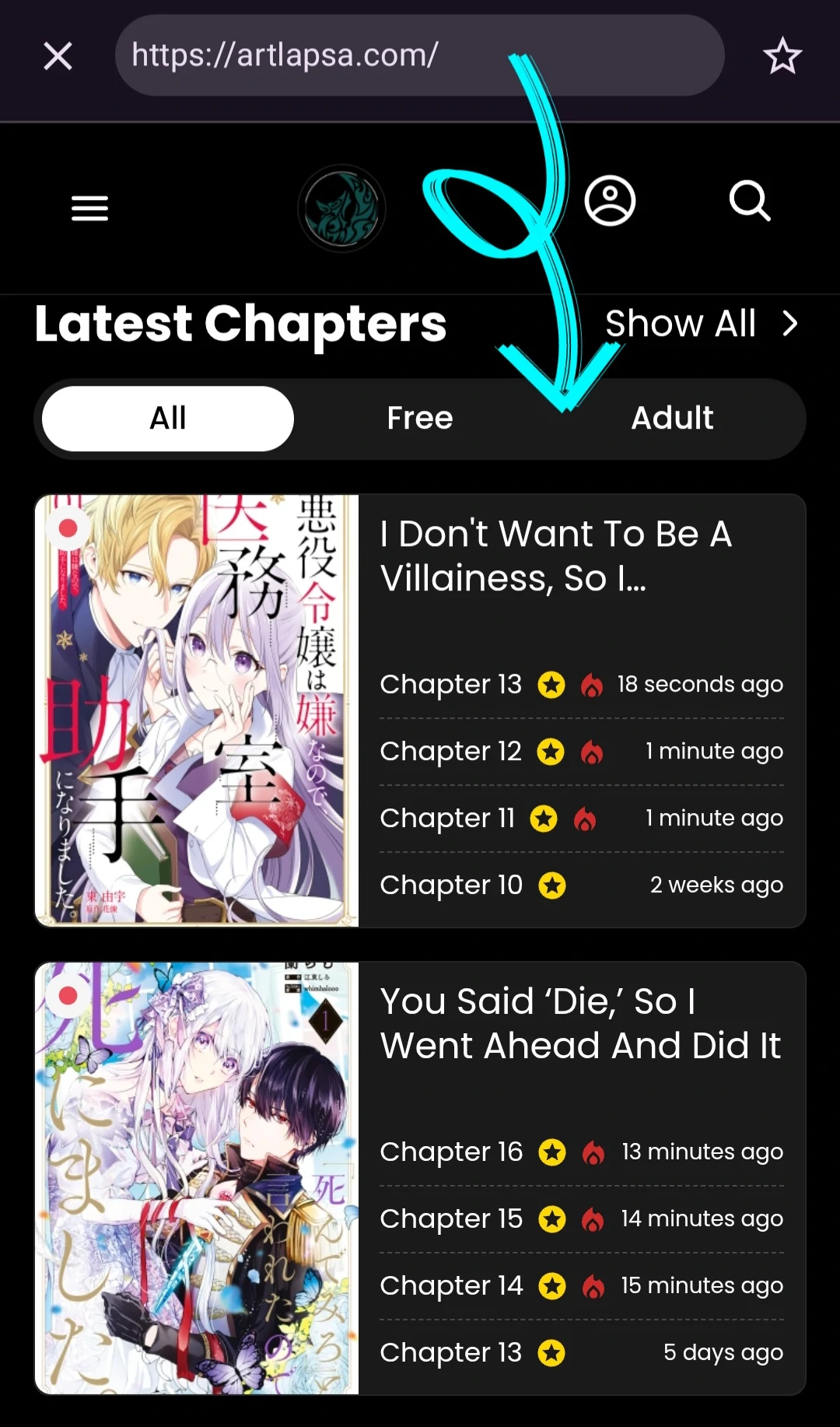
Task: Open Chapter 10 from 2 weeks ago
Action: (x=451, y=885)
